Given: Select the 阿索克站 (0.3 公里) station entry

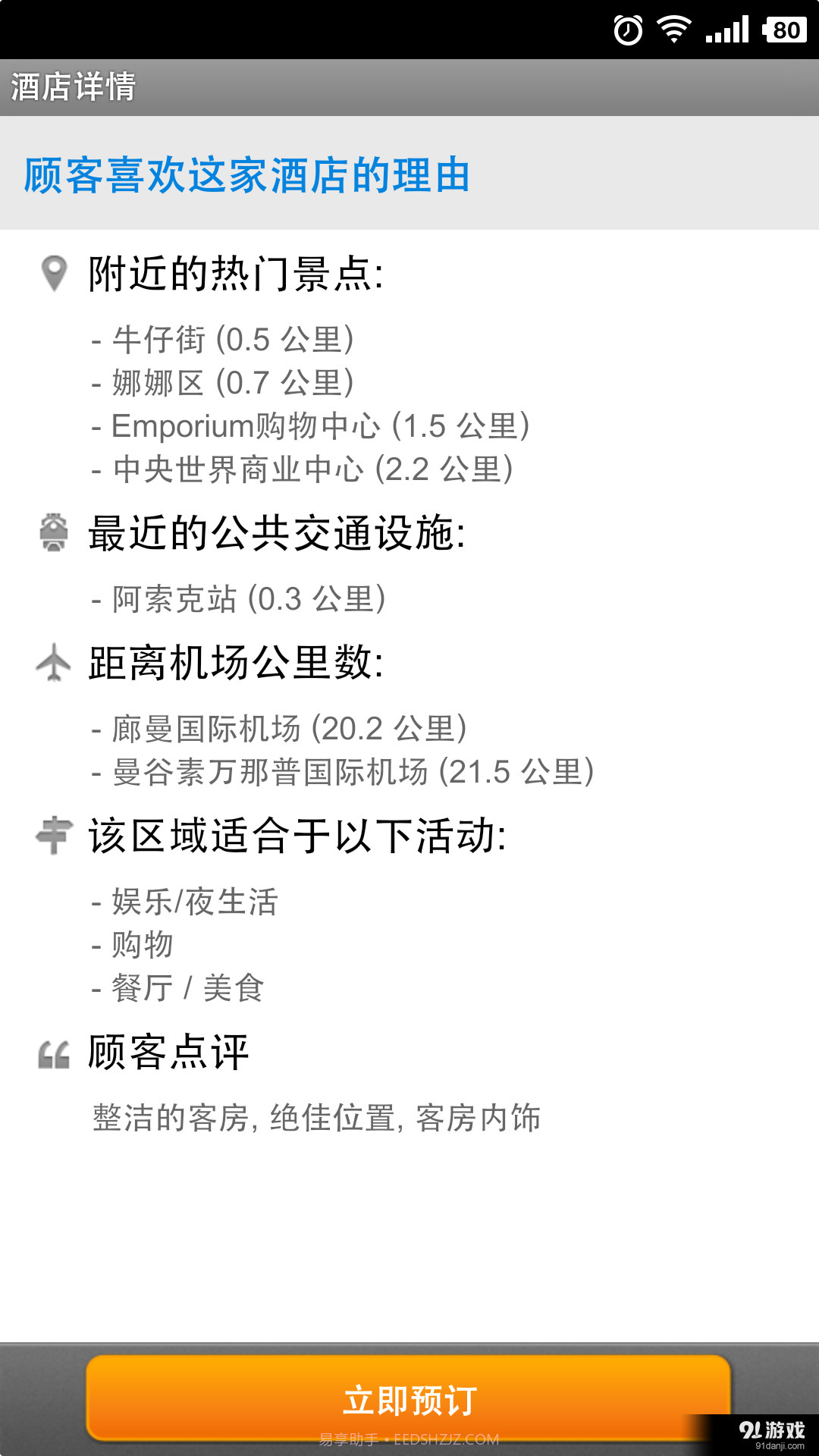Looking at the screenshot, I should (239, 599).
